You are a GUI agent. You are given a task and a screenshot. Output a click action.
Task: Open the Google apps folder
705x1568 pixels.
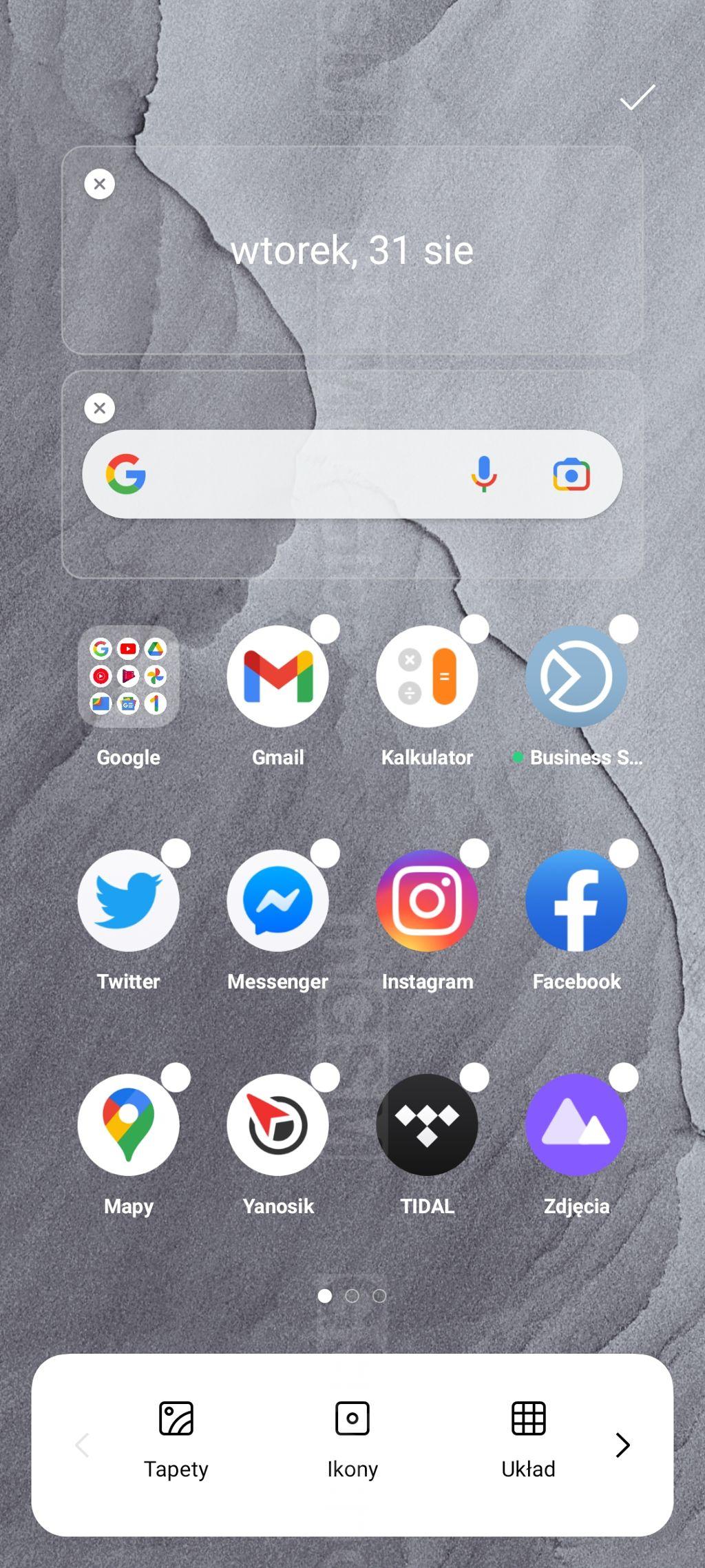click(129, 677)
